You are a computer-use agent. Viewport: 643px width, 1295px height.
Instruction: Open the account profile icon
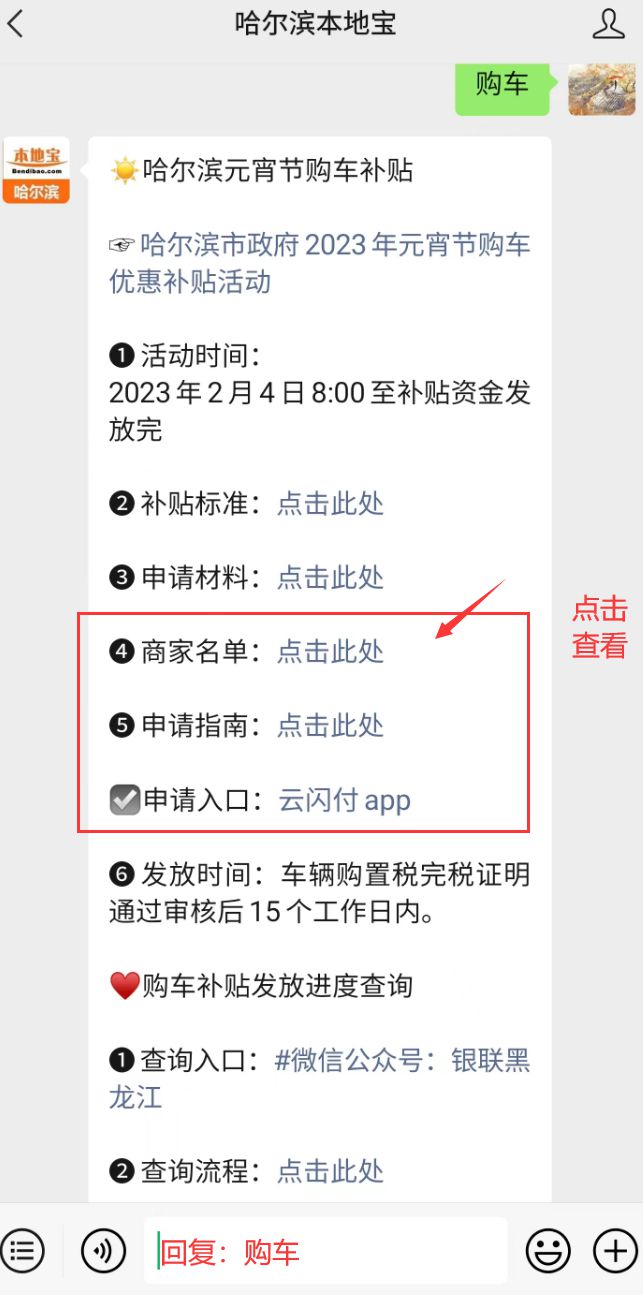pyautogui.click(x=608, y=24)
